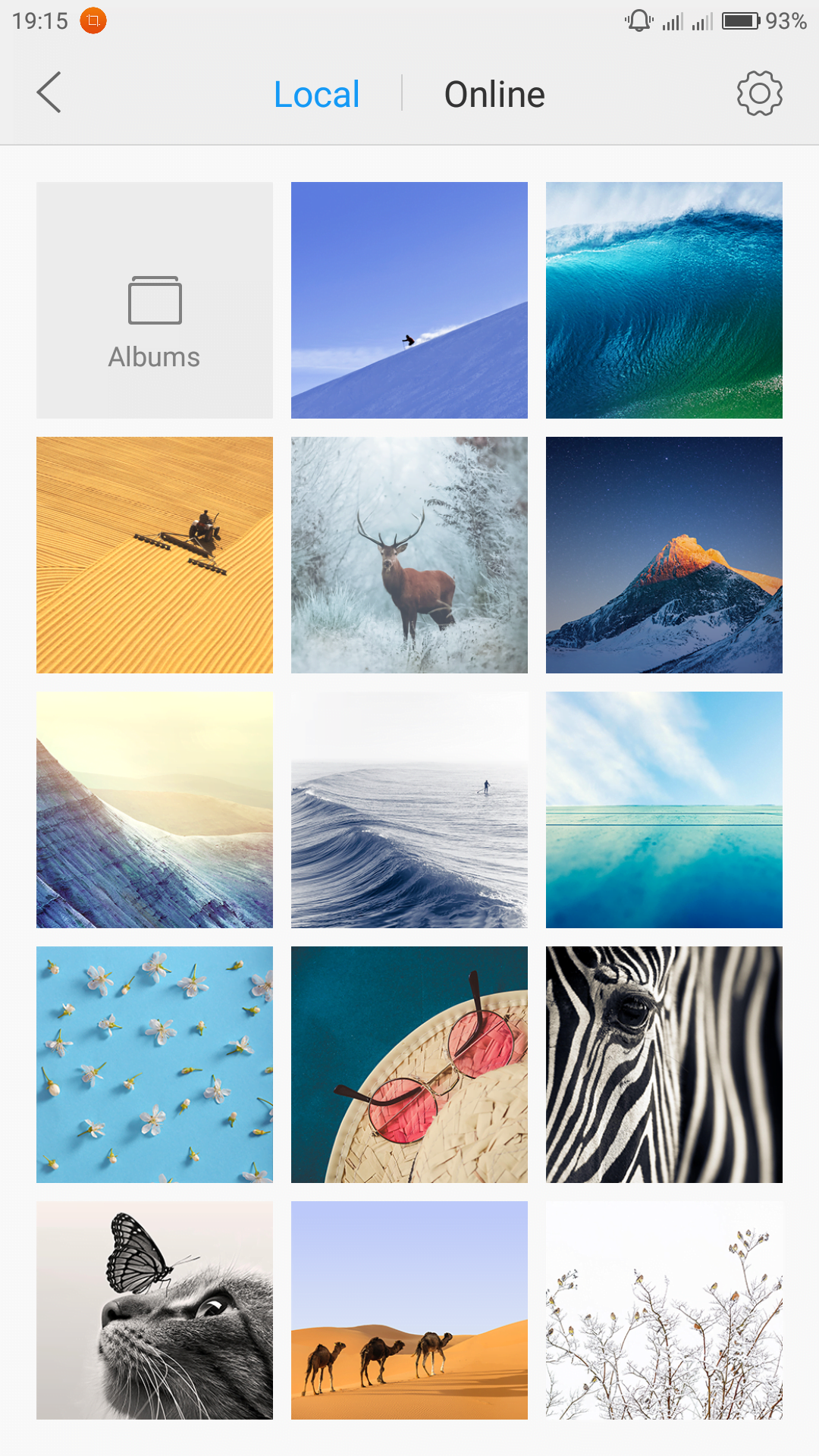Image resolution: width=819 pixels, height=1456 pixels.
Task: Open the camels in desert wallpaper
Action: pos(409,1310)
